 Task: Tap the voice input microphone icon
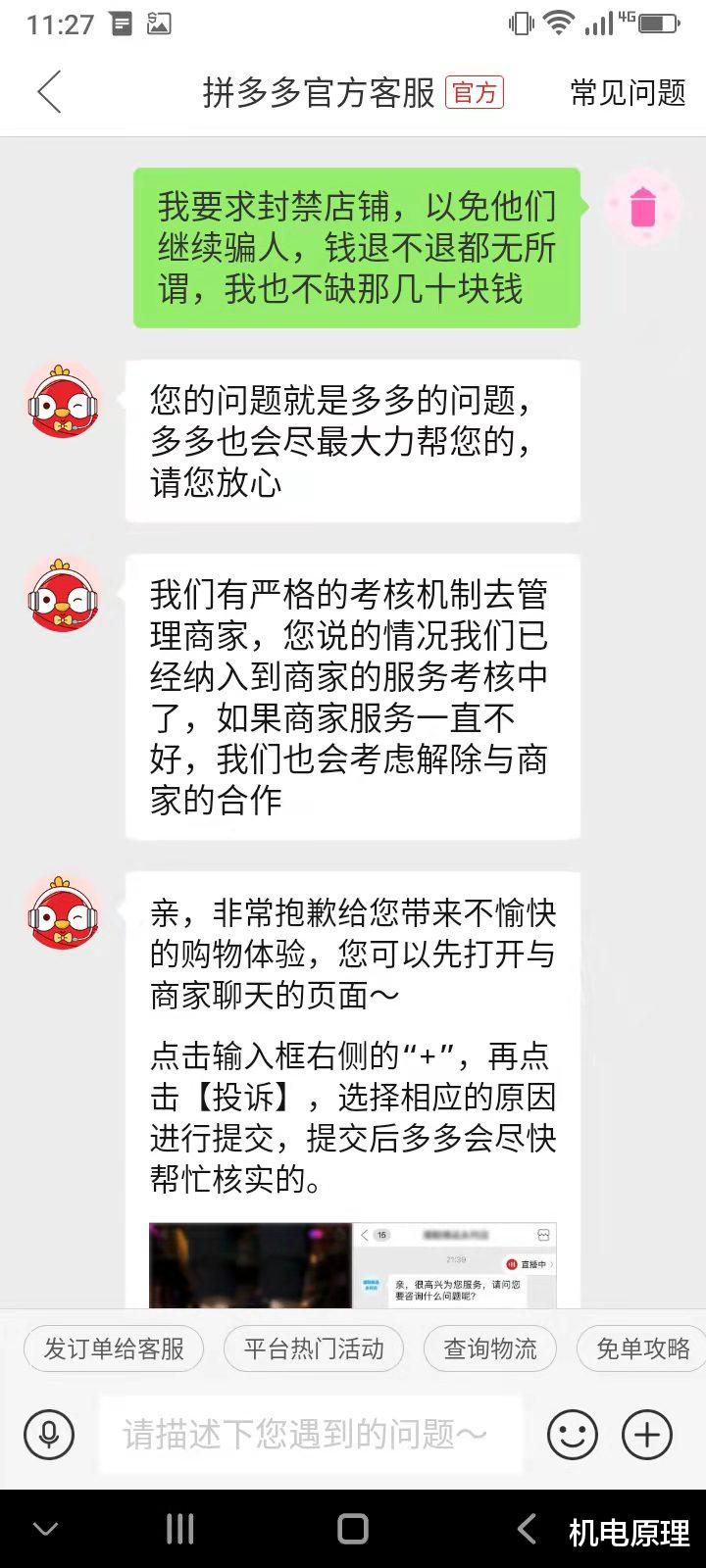[x=48, y=1434]
